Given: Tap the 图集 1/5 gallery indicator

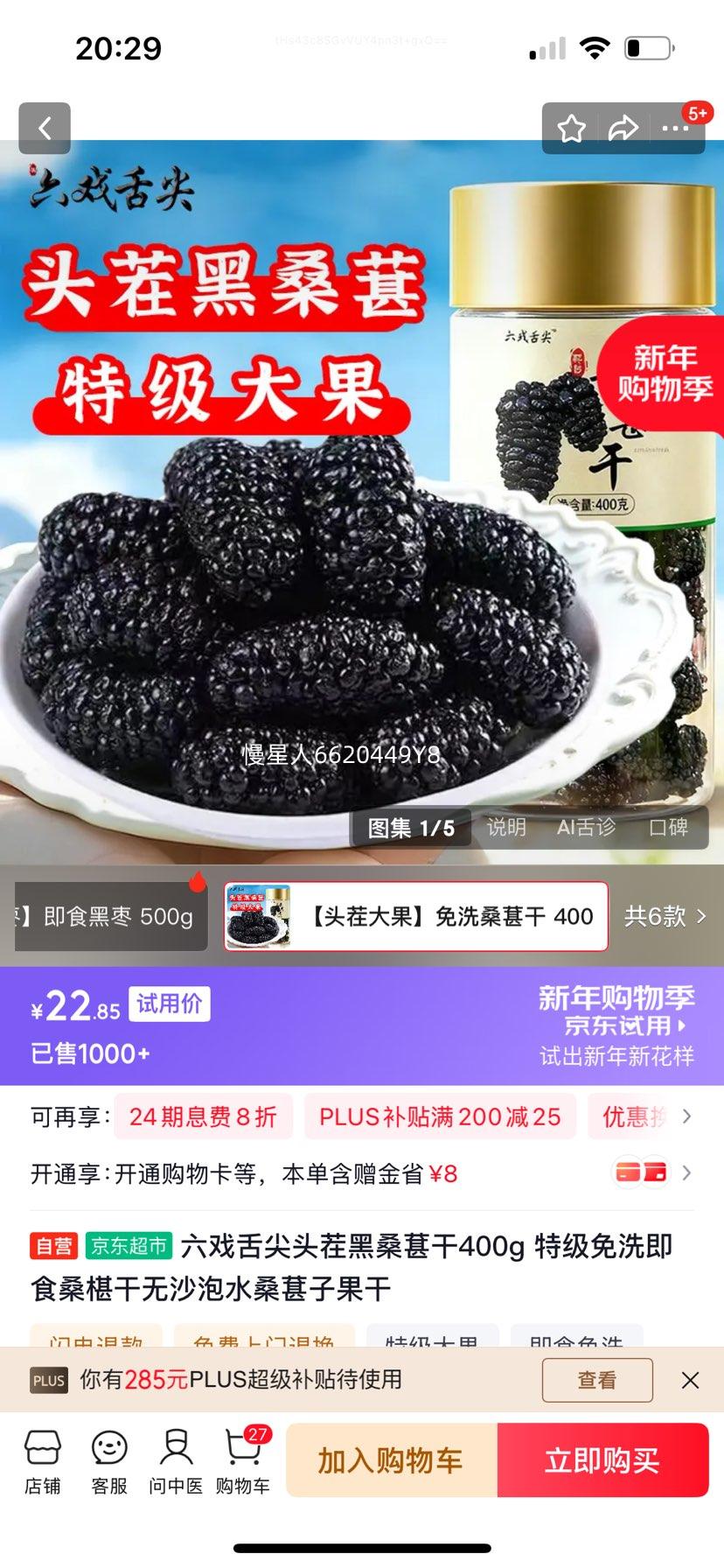Looking at the screenshot, I should (x=409, y=827).
